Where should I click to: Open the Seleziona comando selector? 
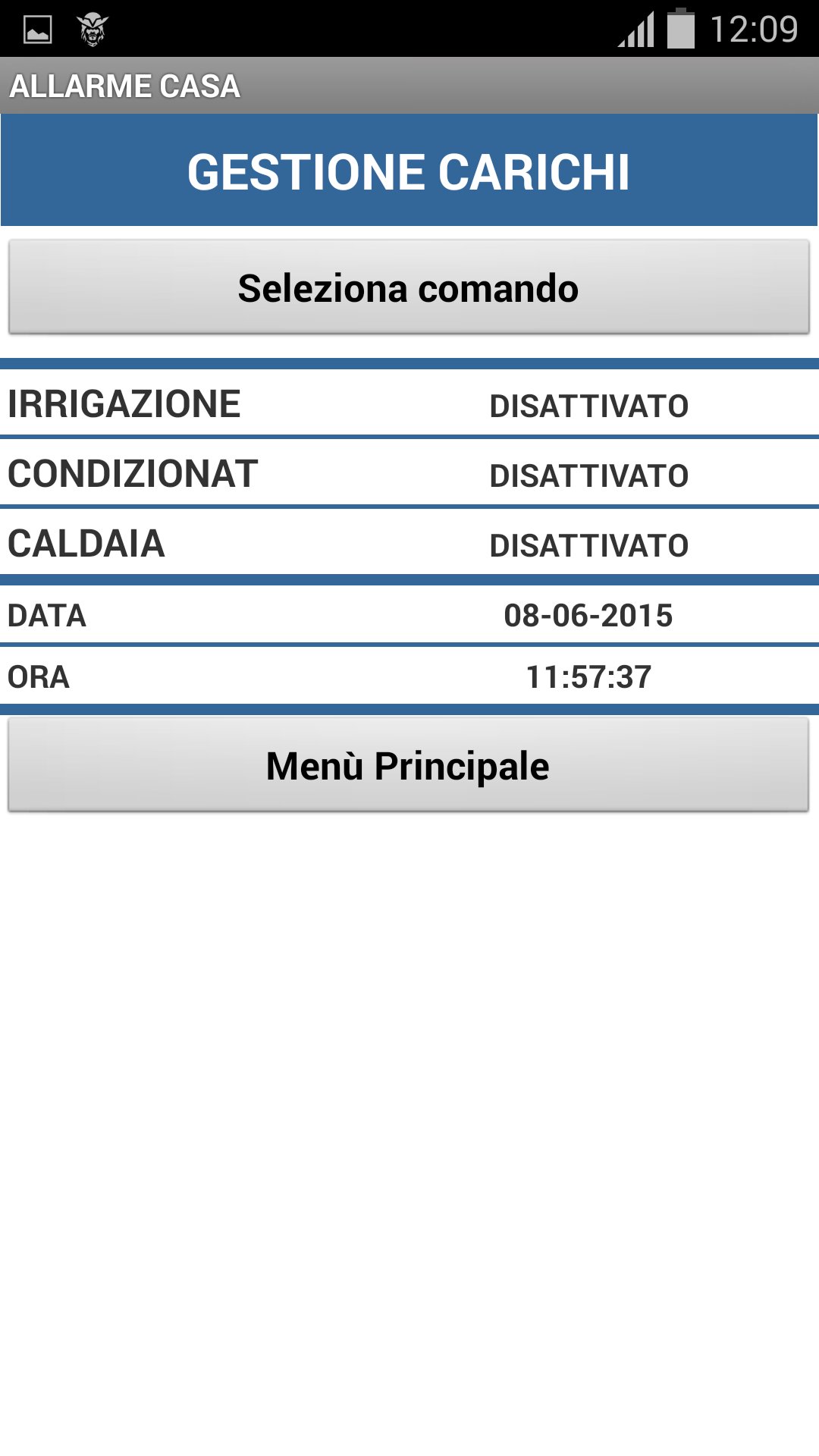click(409, 287)
